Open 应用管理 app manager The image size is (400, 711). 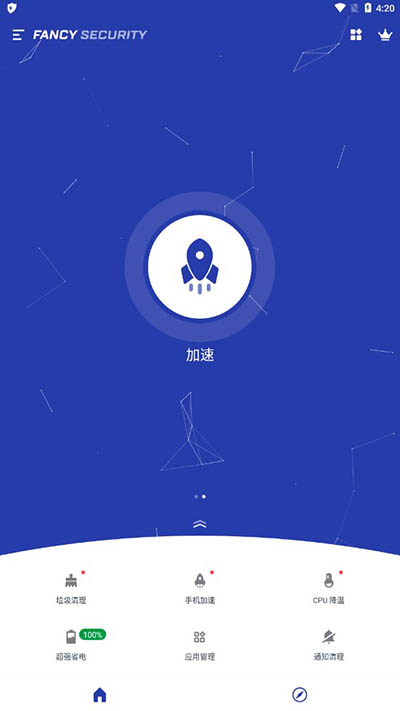point(200,645)
